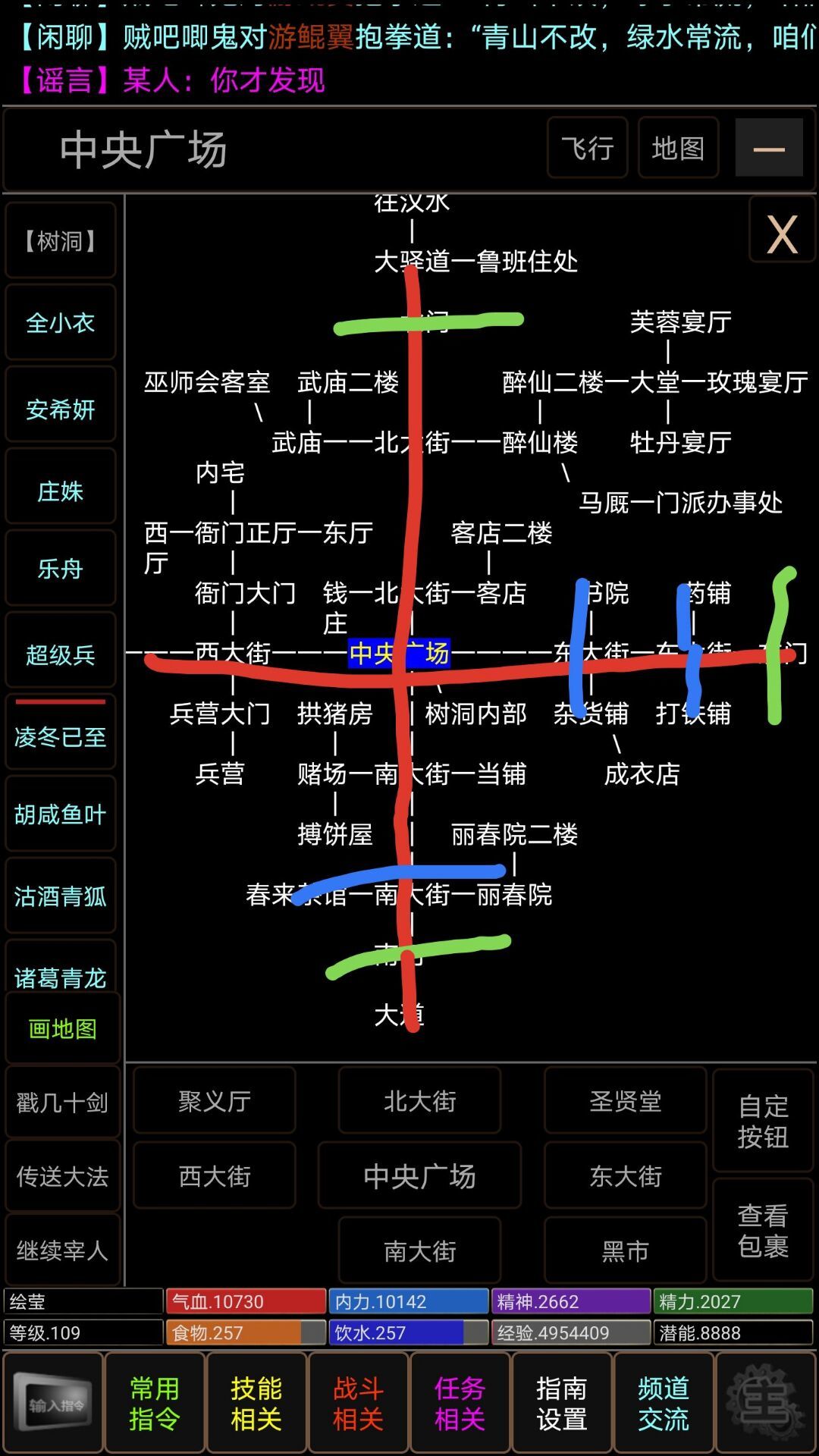This screenshot has width=819, height=1456.
Task: Open the 技能相关 skills menu
Action: pyautogui.click(x=256, y=1403)
